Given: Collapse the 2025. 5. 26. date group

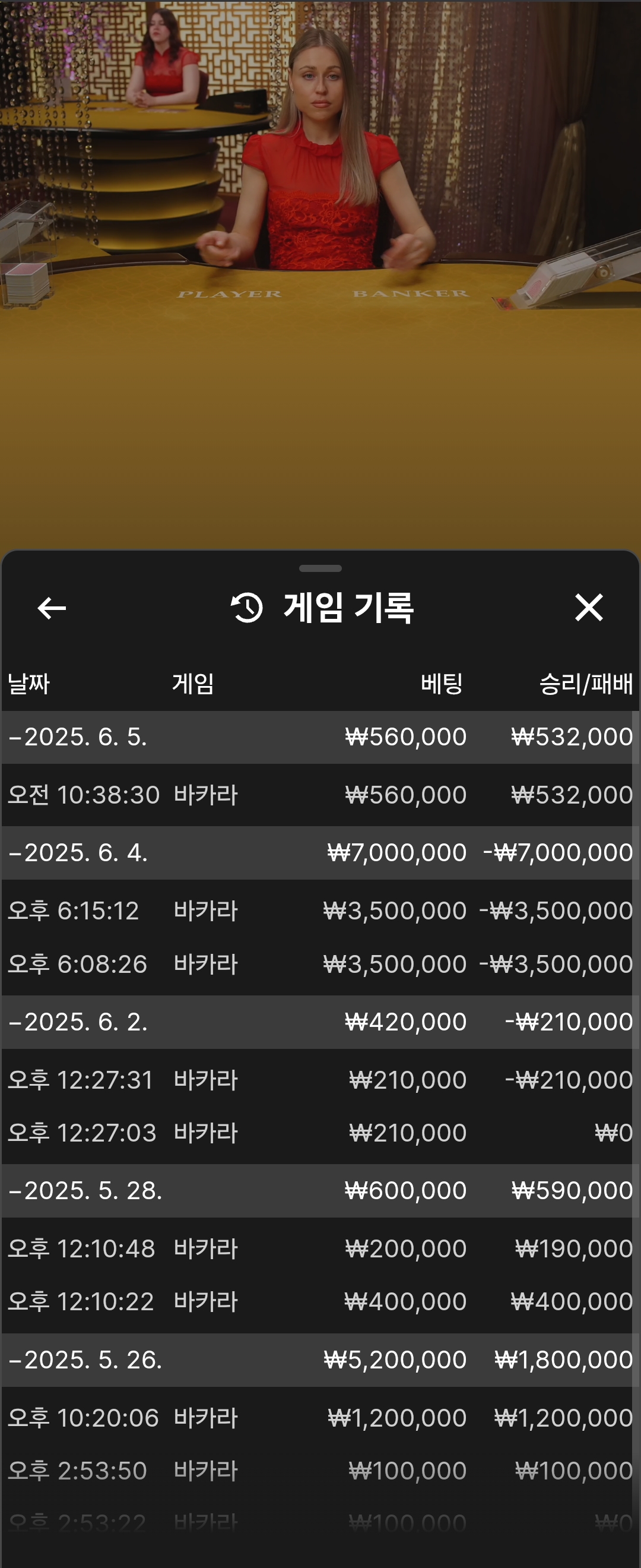Looking at the screenshot, I should [85, 1360].
